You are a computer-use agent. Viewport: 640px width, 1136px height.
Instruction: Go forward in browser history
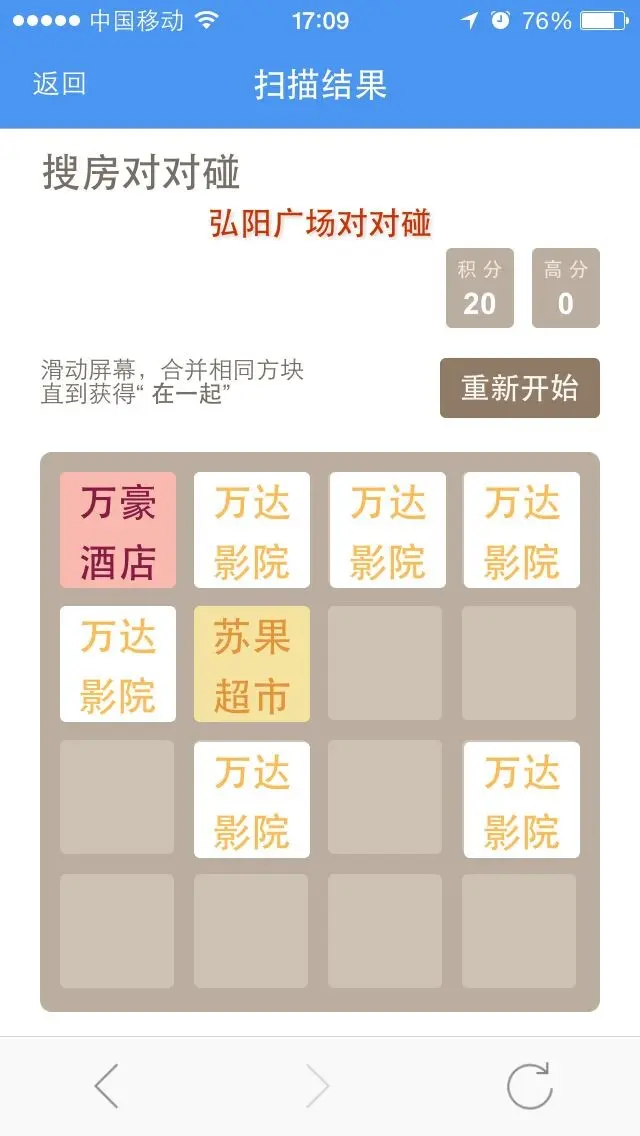(x=317, y=1086)
